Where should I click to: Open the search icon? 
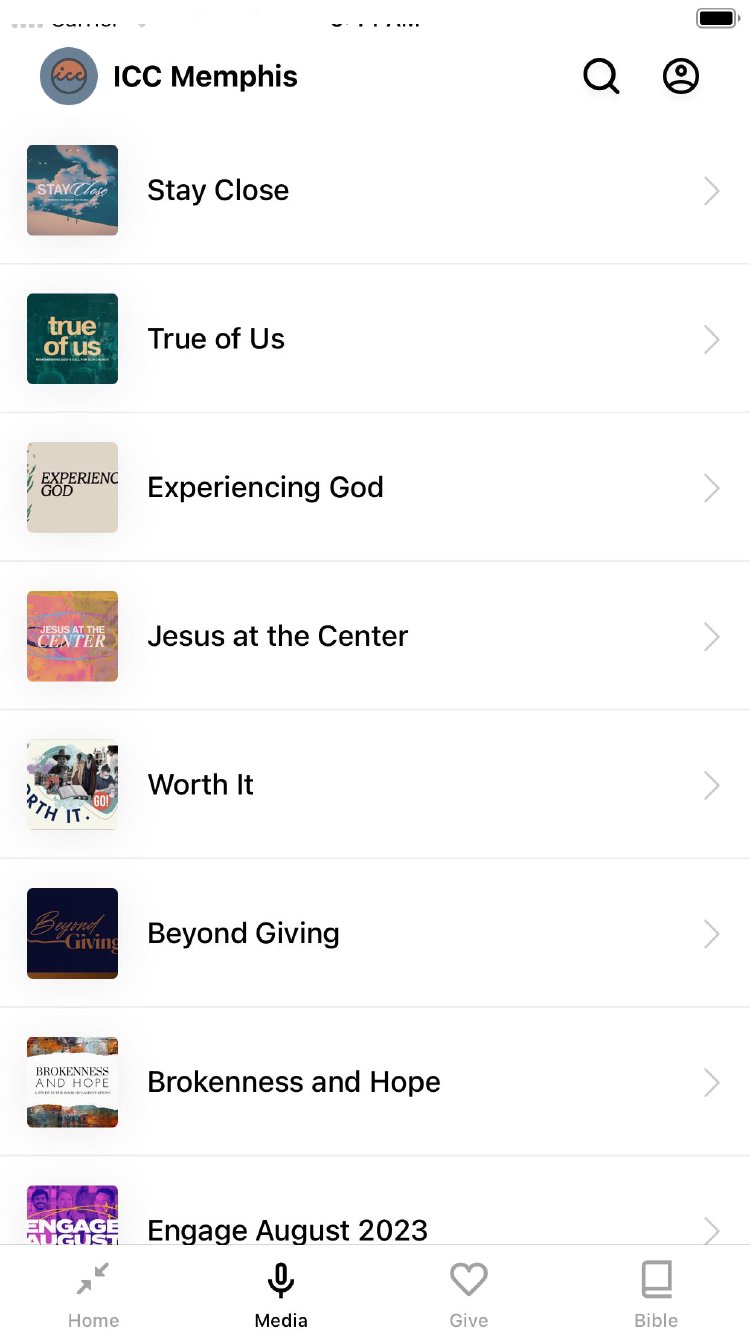601,76
